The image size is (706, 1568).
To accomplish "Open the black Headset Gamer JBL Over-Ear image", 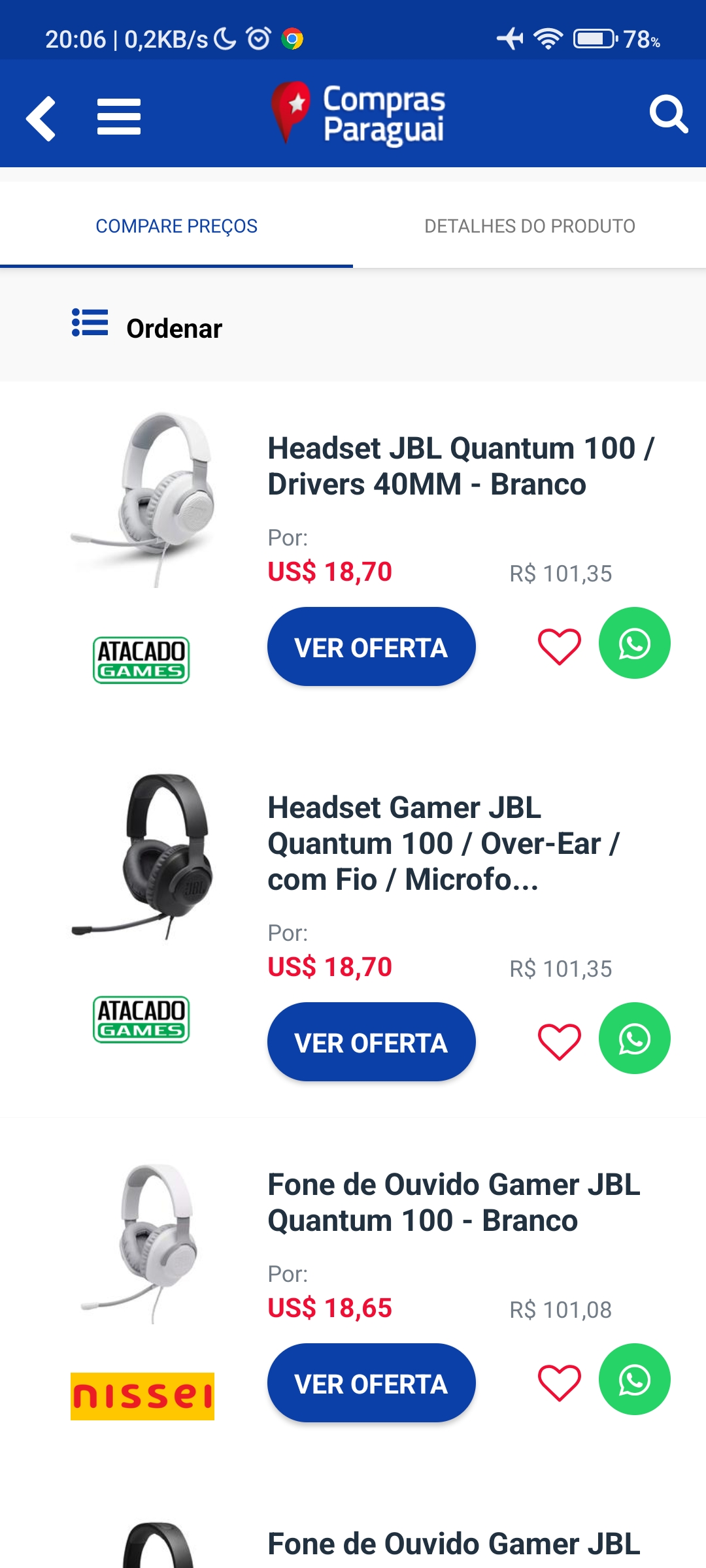I will tap(145, 857).
